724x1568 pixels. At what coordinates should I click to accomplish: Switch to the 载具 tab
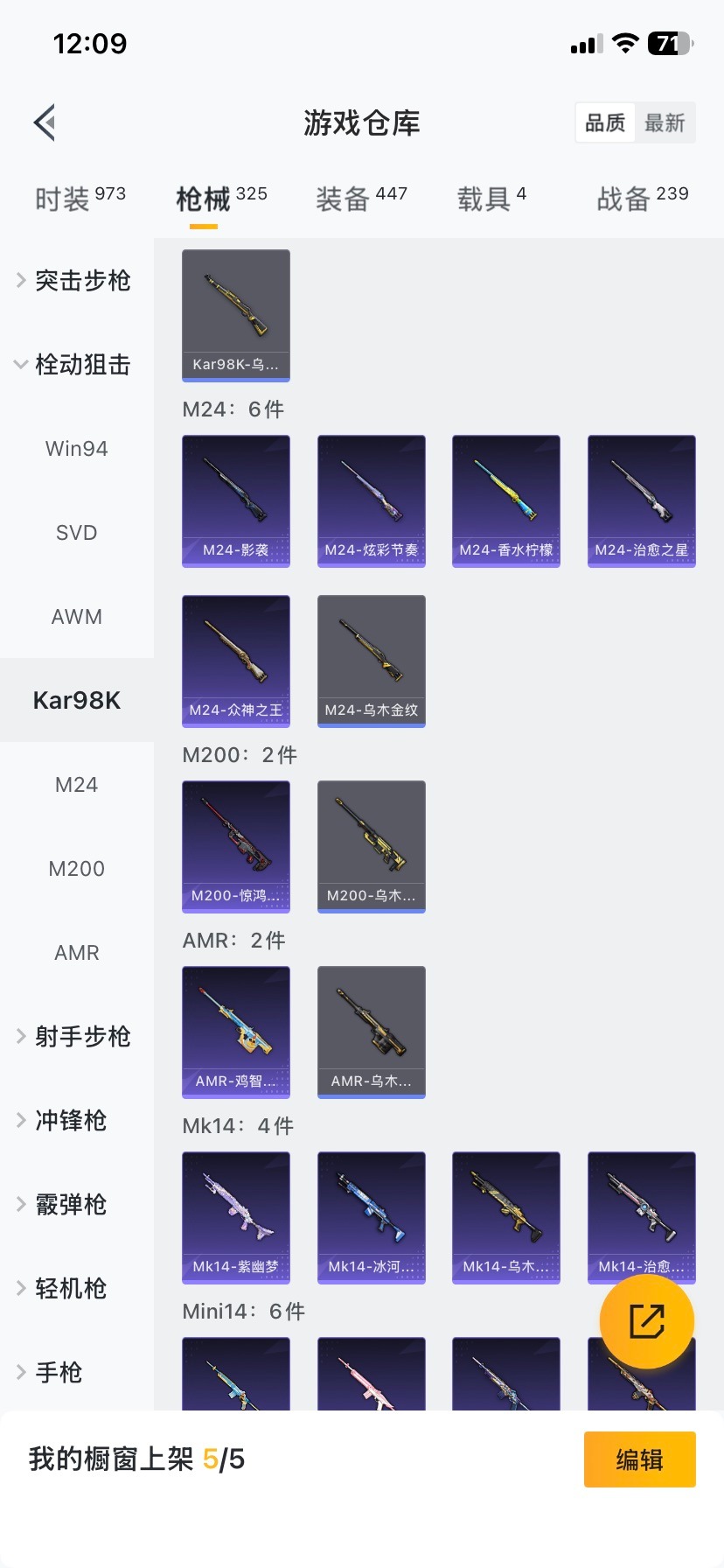(x=491, y=199)
